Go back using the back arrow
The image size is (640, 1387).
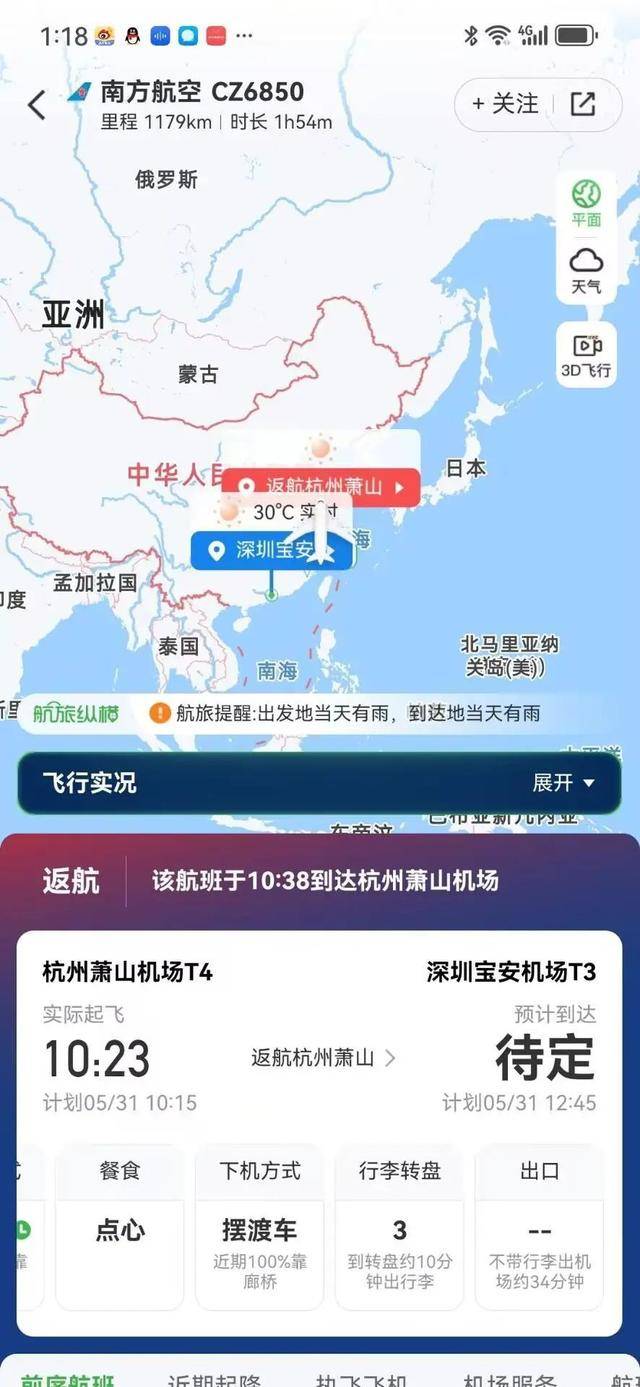[x=37, y=104]
